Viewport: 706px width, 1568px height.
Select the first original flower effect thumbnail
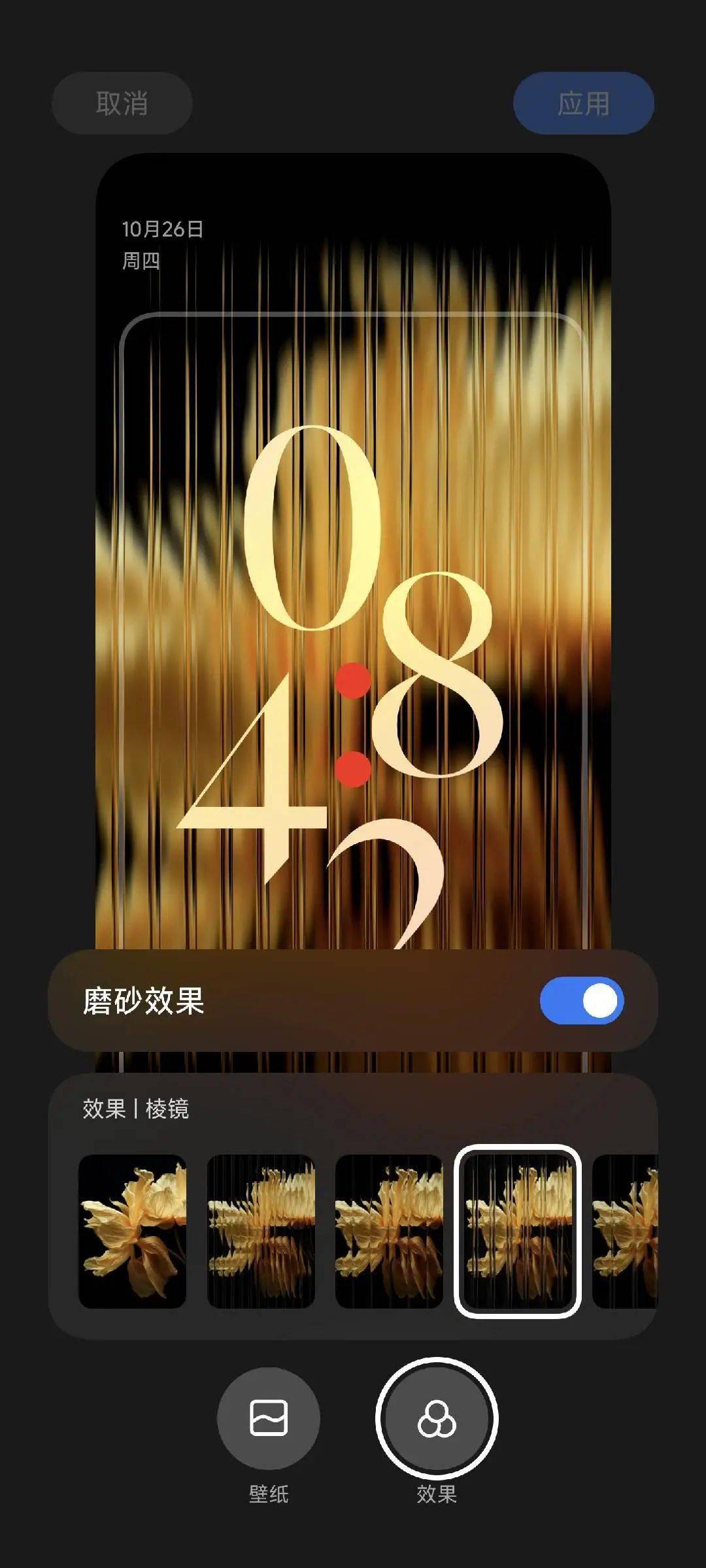pos(132,1231)
